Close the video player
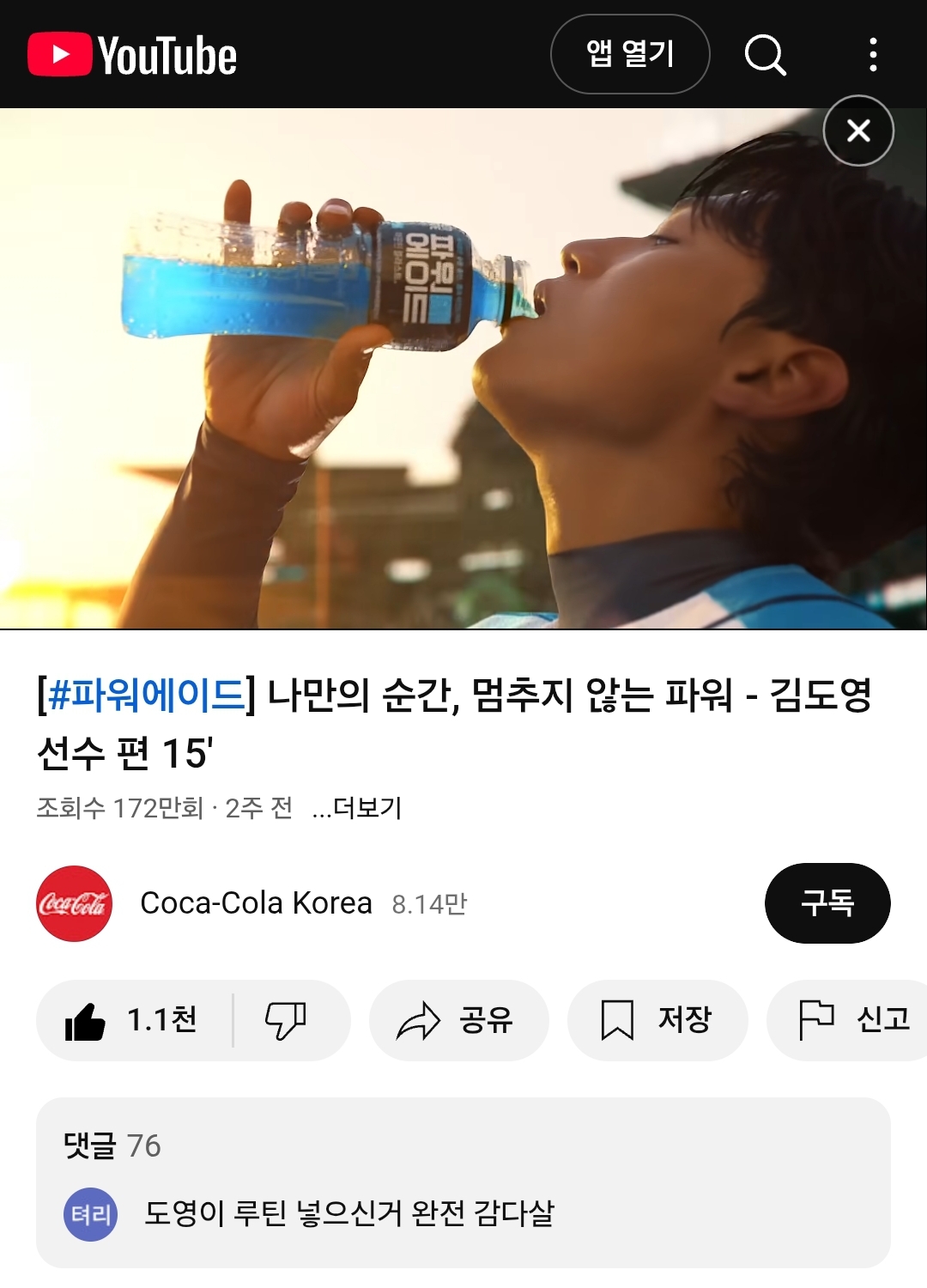927x1288 pixels. (858, 131)
